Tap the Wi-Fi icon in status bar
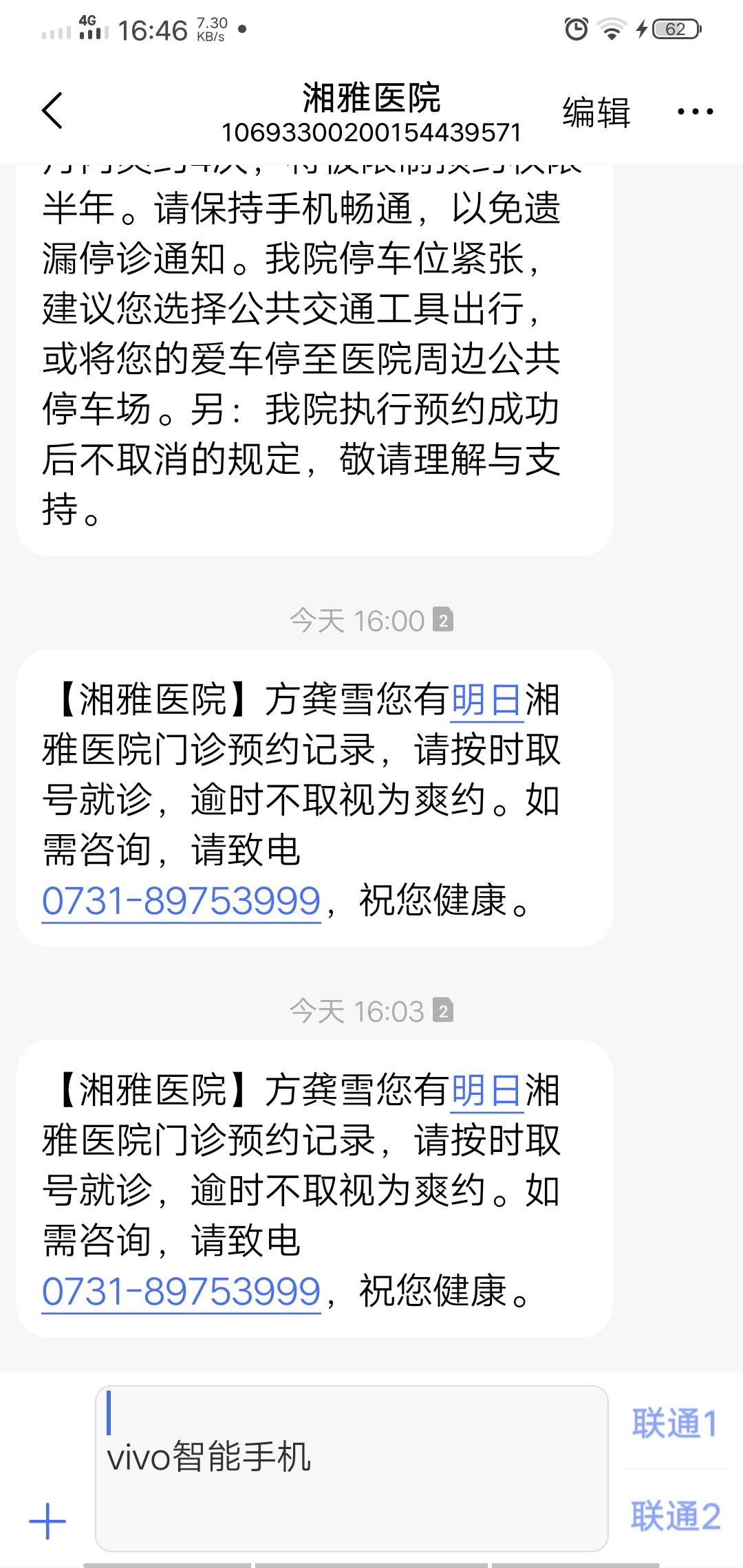 pyautogui.click(x=608, y=29)
